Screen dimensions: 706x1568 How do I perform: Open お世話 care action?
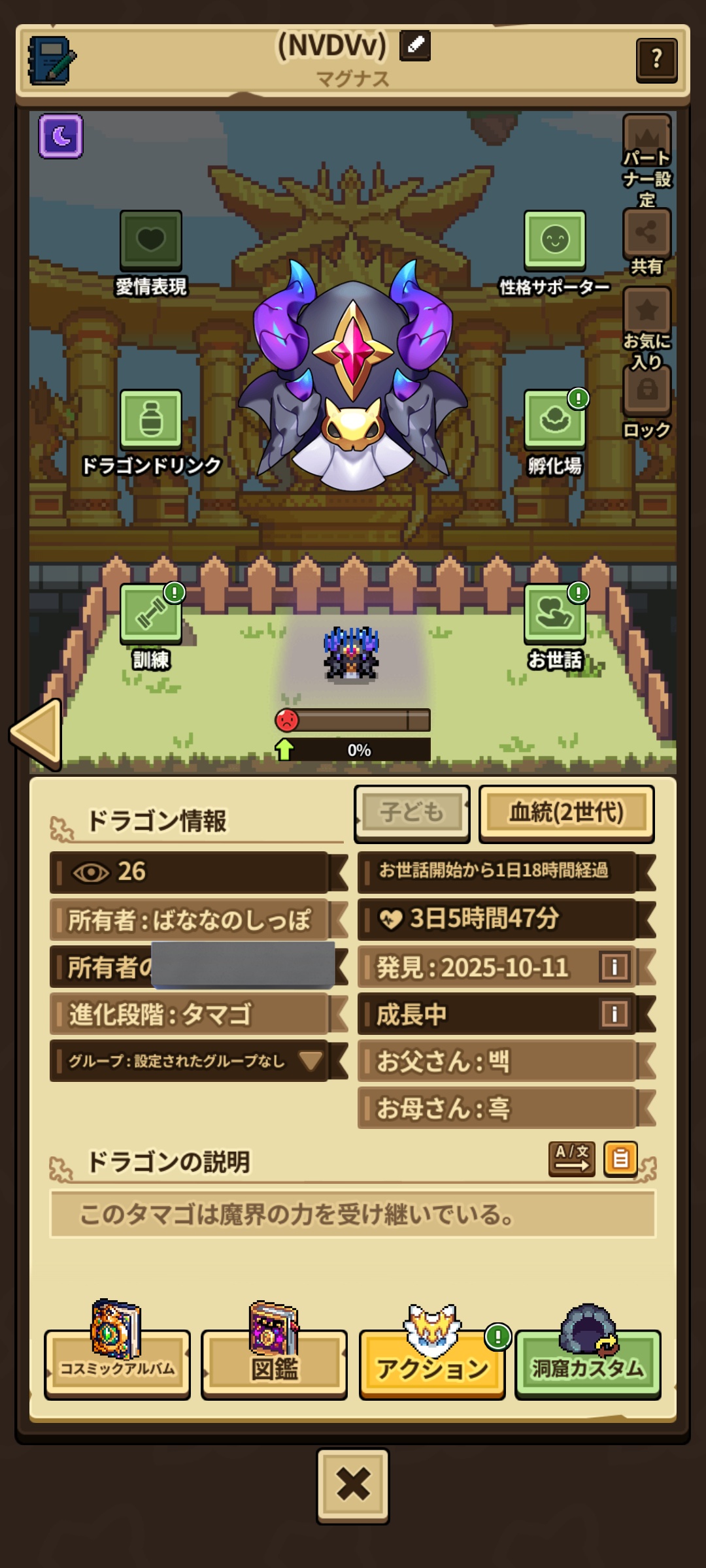(x=554, y=614)
